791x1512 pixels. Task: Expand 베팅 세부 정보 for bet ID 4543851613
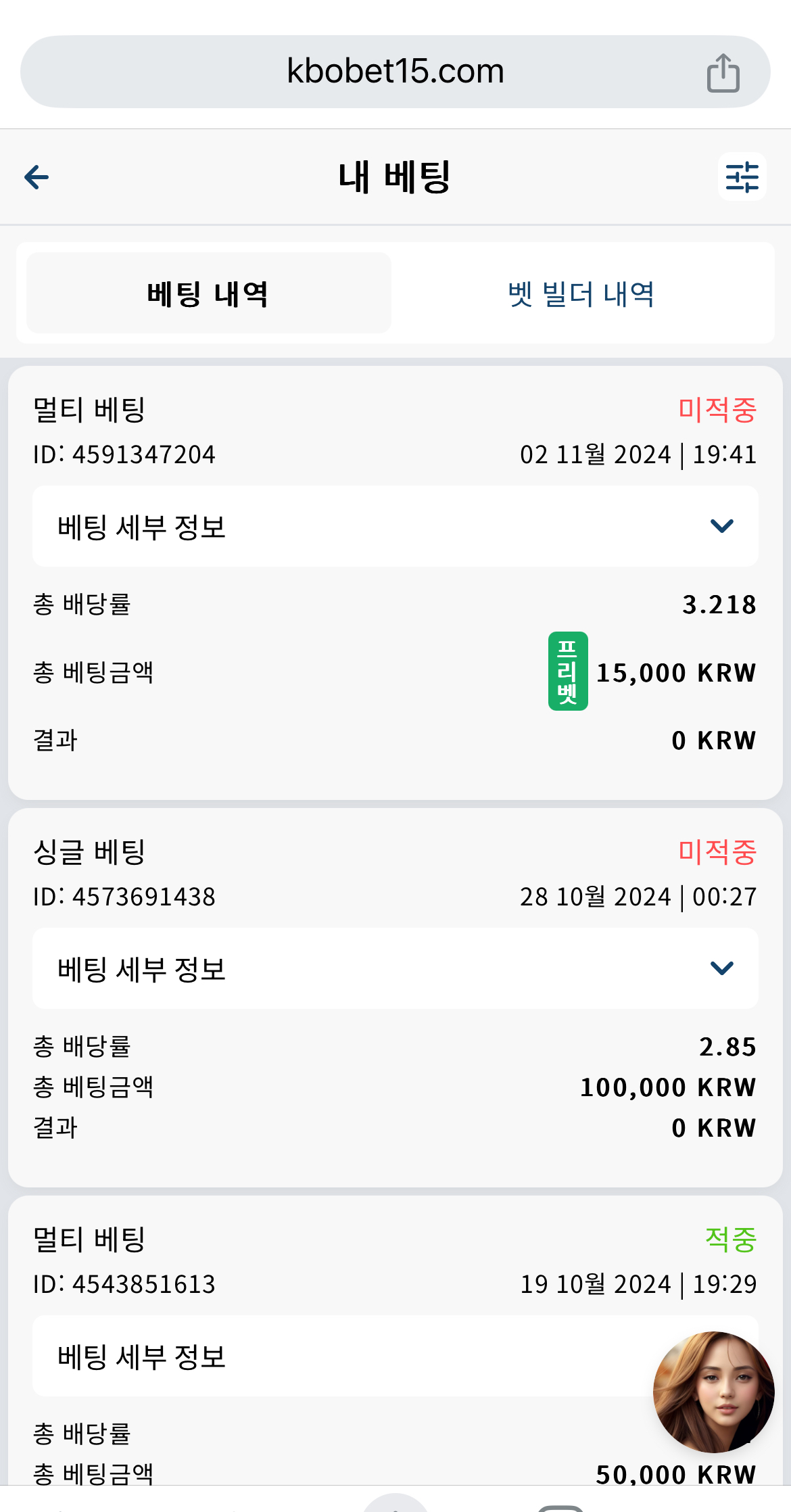click(395, 1356)
